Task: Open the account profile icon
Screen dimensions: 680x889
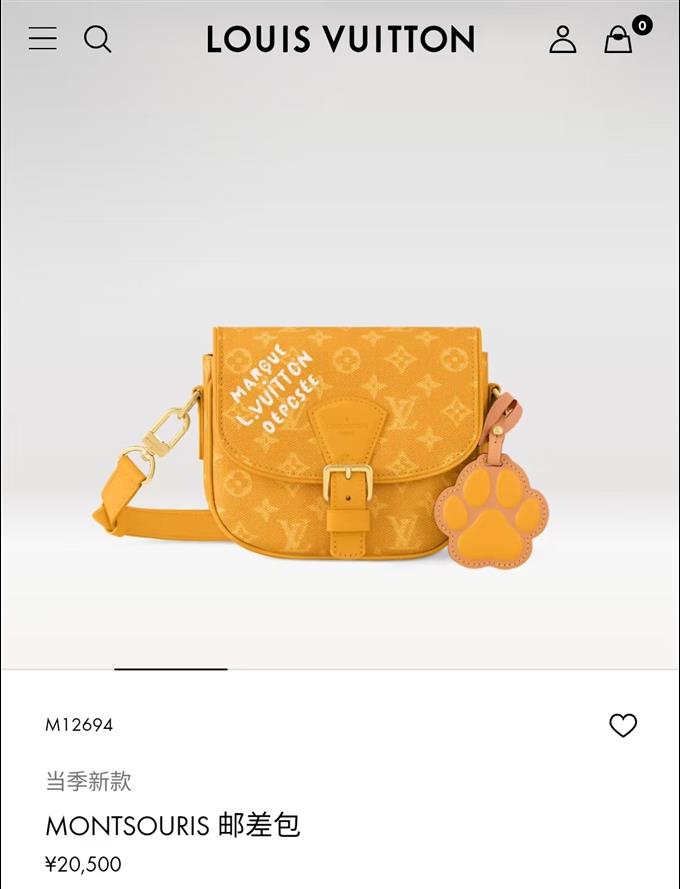Action: (x=563, y=39)
